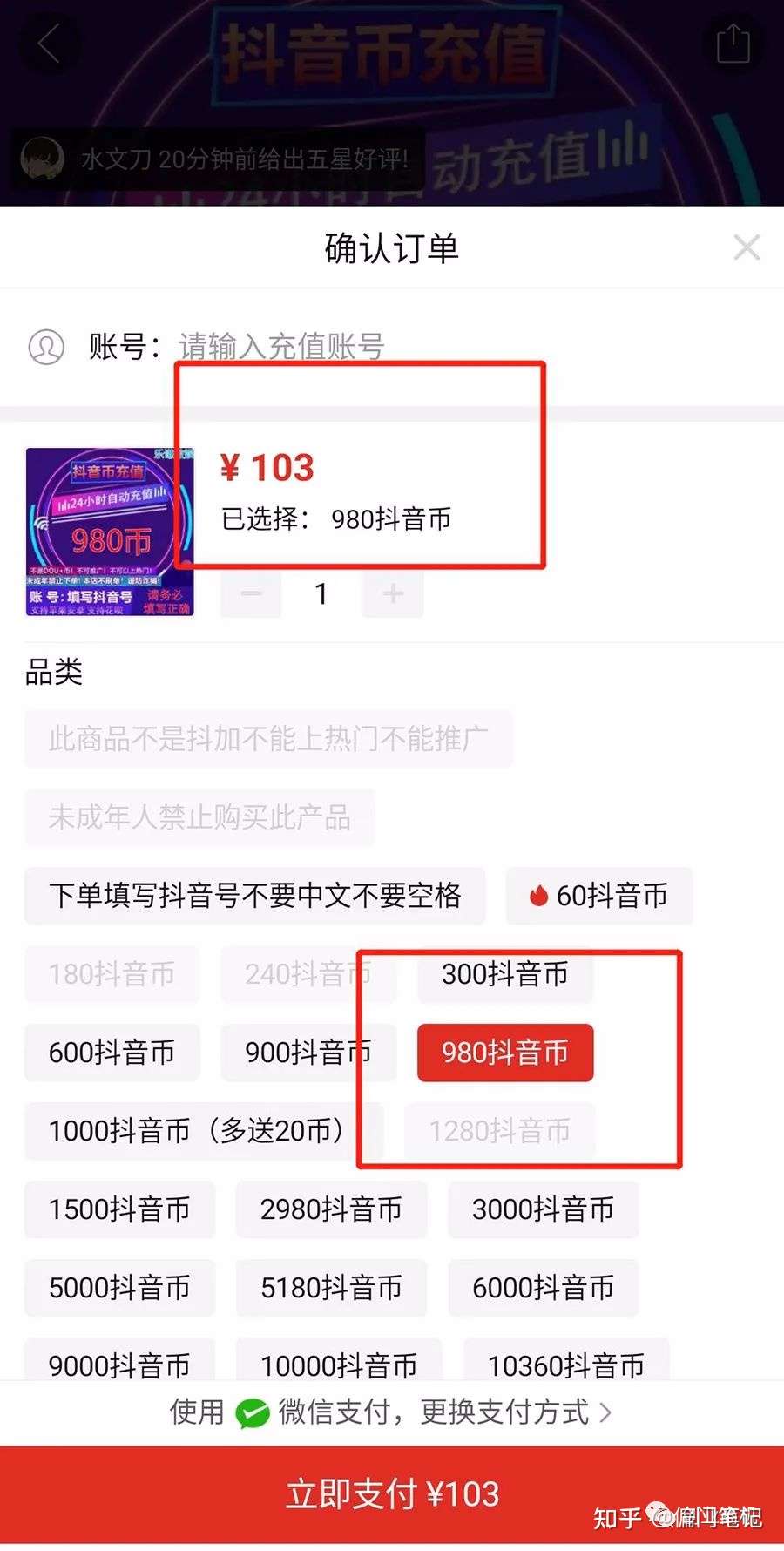Select the 60抖音币 option
784x1551 pixels.
[x=599, y=896]
